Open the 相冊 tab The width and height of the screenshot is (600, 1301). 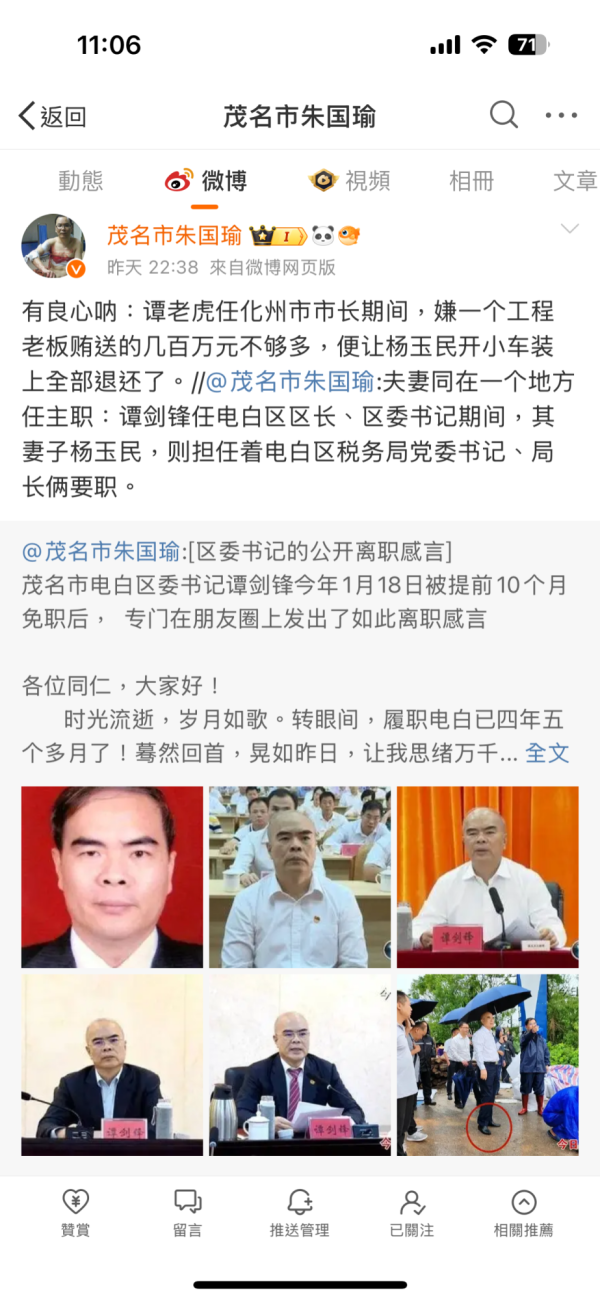[x=471, y=181]
